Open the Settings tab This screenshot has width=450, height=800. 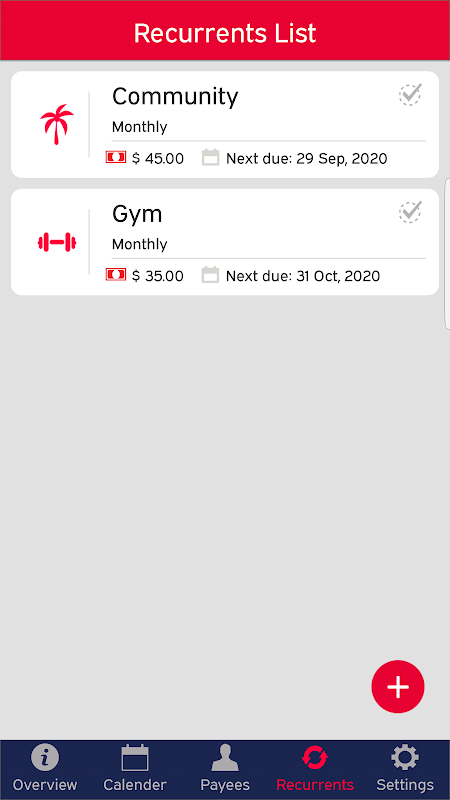click(x=405, y=768)
